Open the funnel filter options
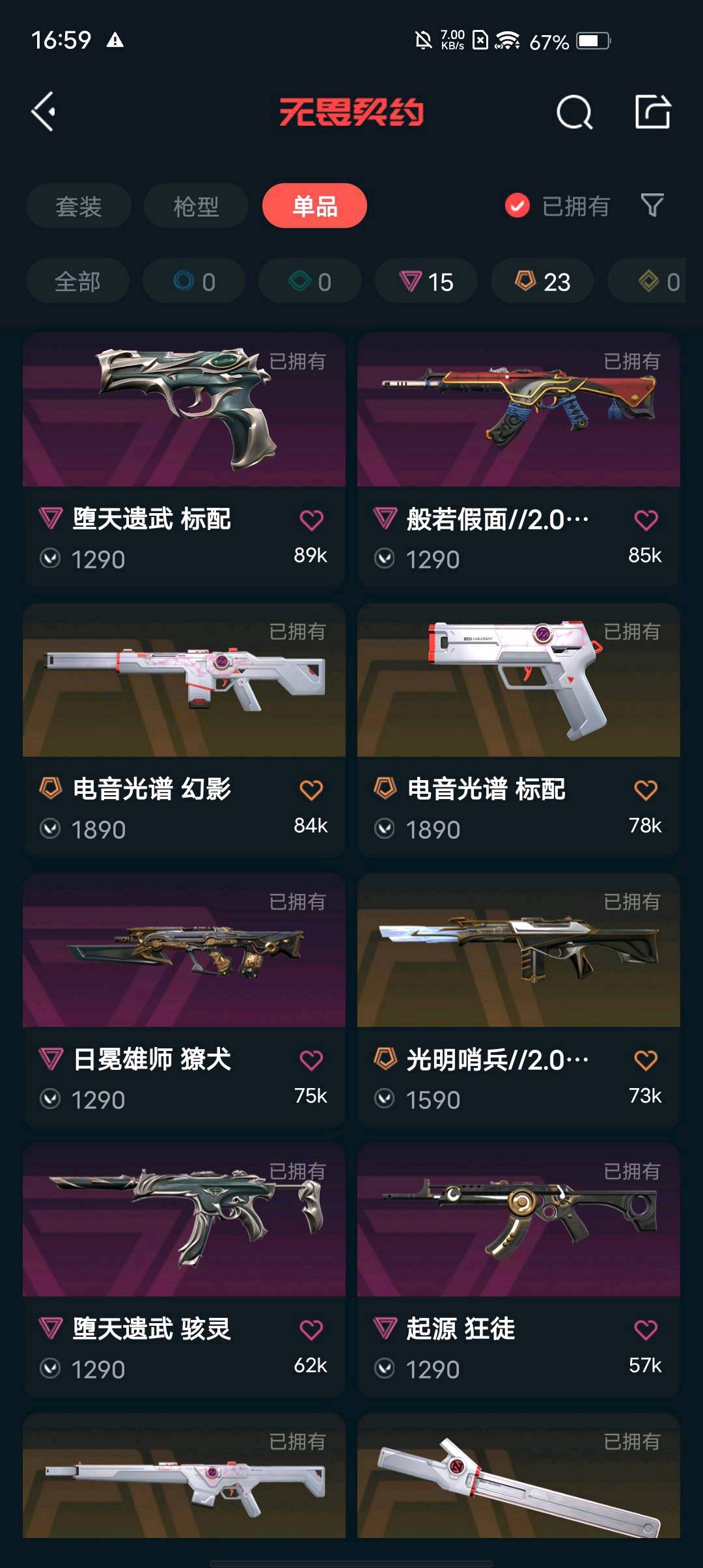This screenshot has height=1568, width=703. pyautogui.click(x=652, y=206)
